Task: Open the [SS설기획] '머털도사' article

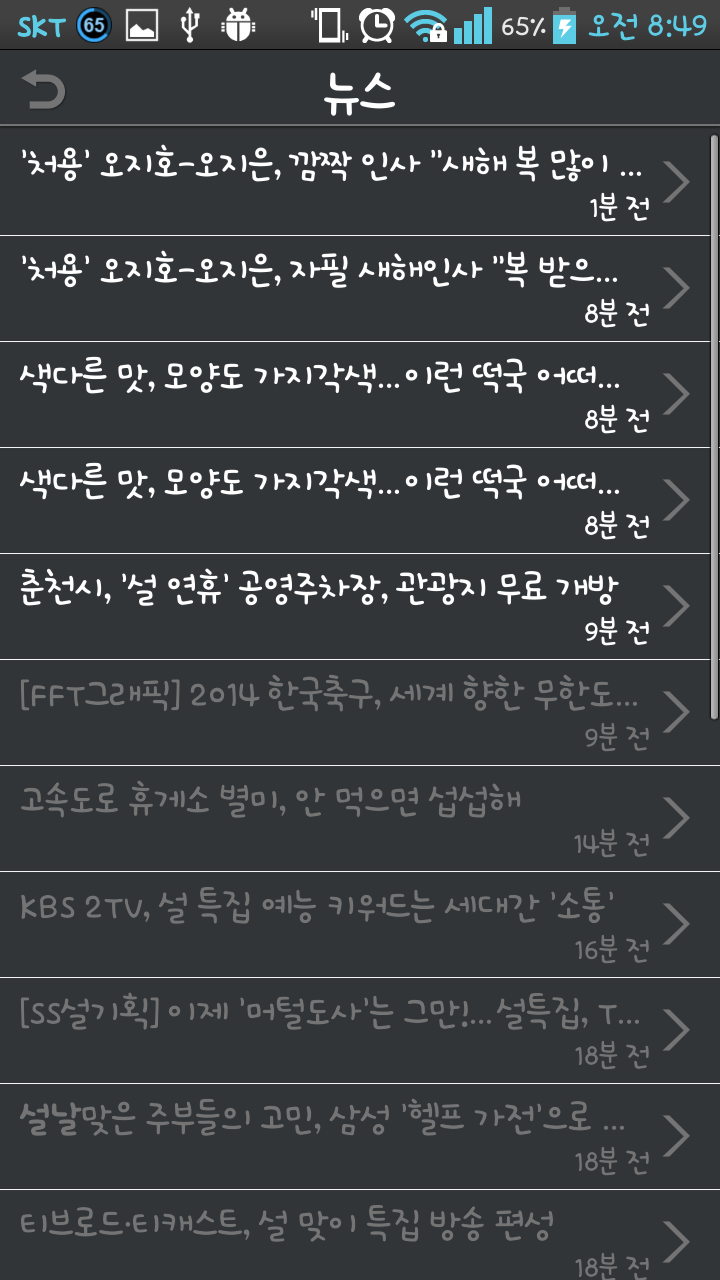Action: (340, 1030)
